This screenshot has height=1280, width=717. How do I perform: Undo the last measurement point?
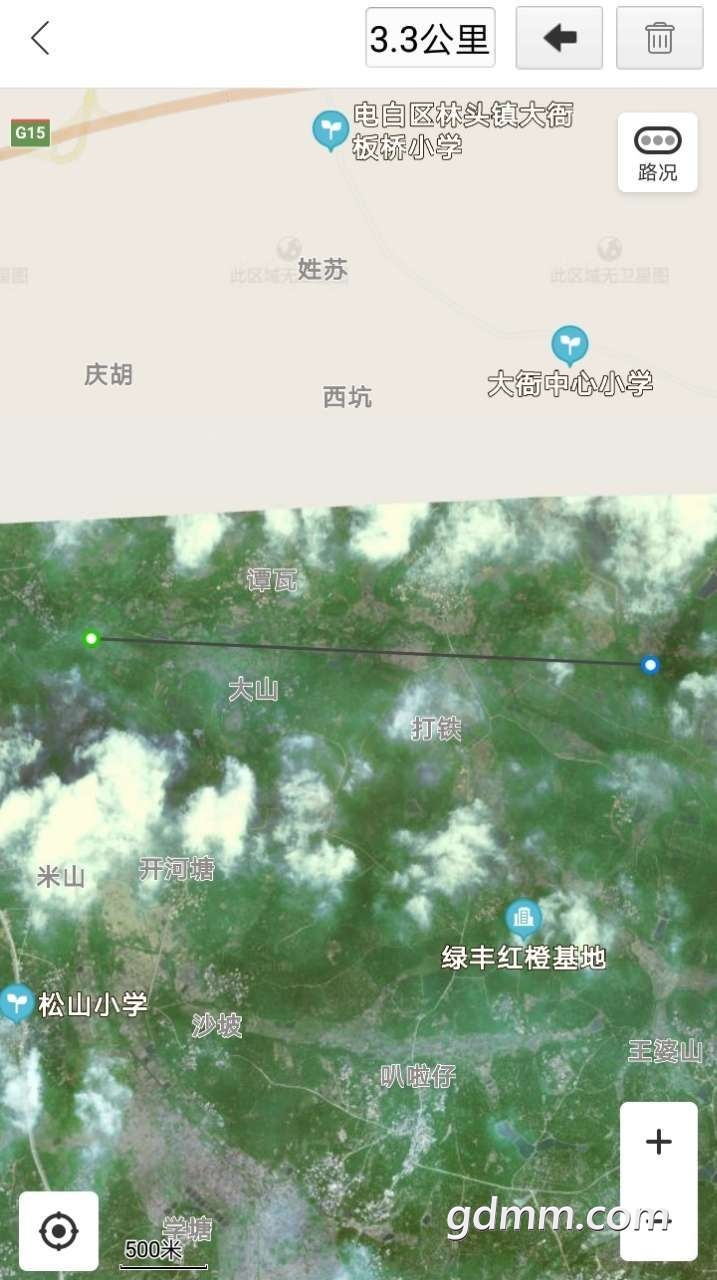[x=559, y=39]
